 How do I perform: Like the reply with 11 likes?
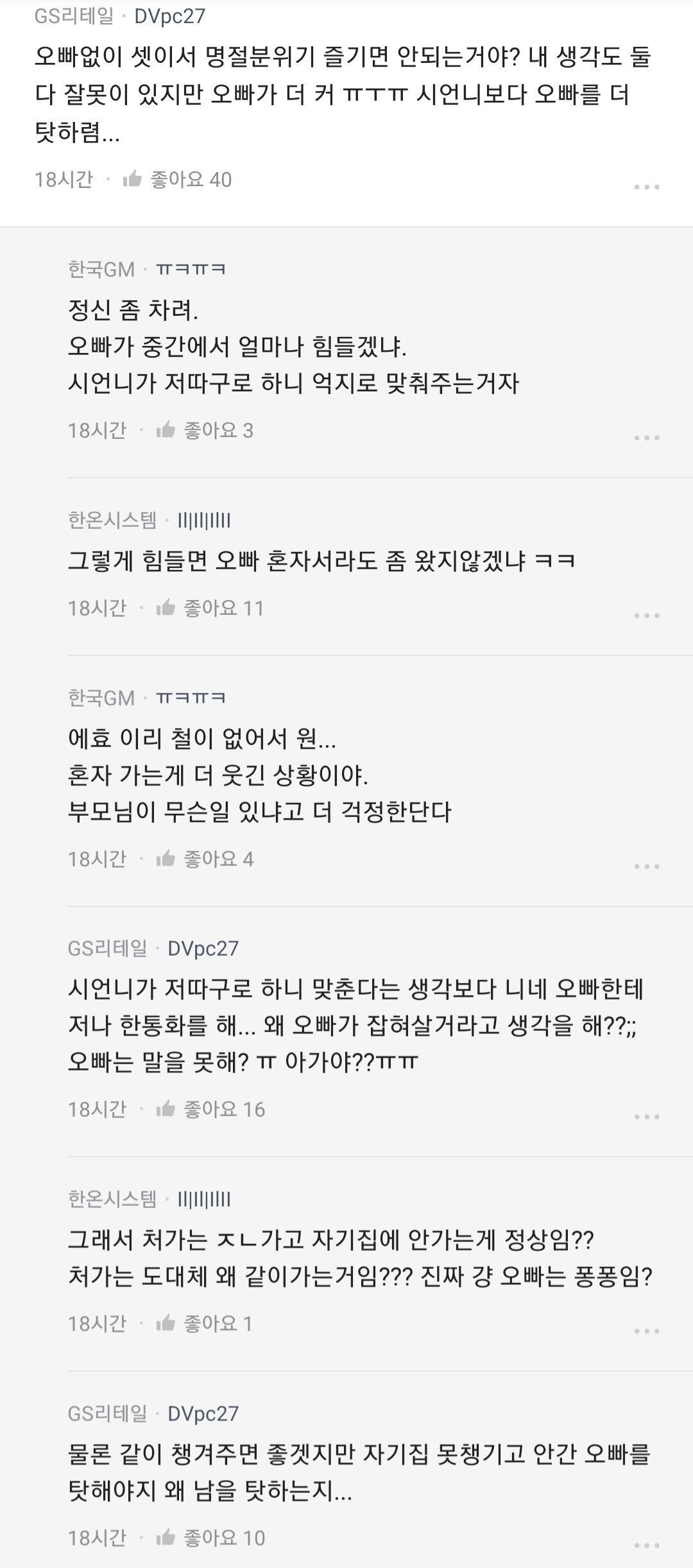pos(166,608)
